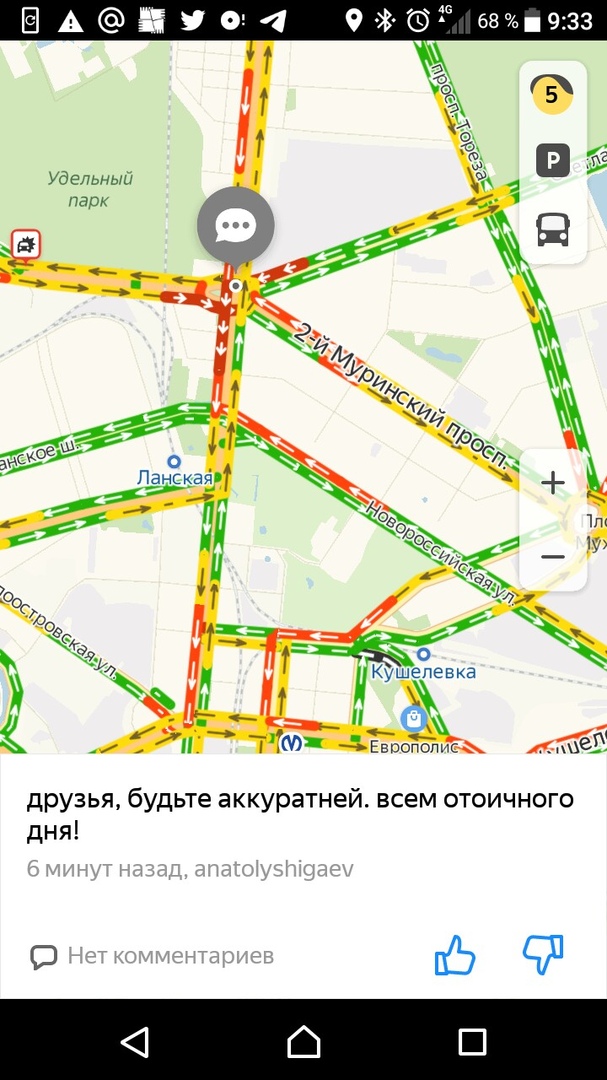Like the comment by anatolyshigaev
The height and width of the screenshot is (1080, 607).
coord(455,955)
